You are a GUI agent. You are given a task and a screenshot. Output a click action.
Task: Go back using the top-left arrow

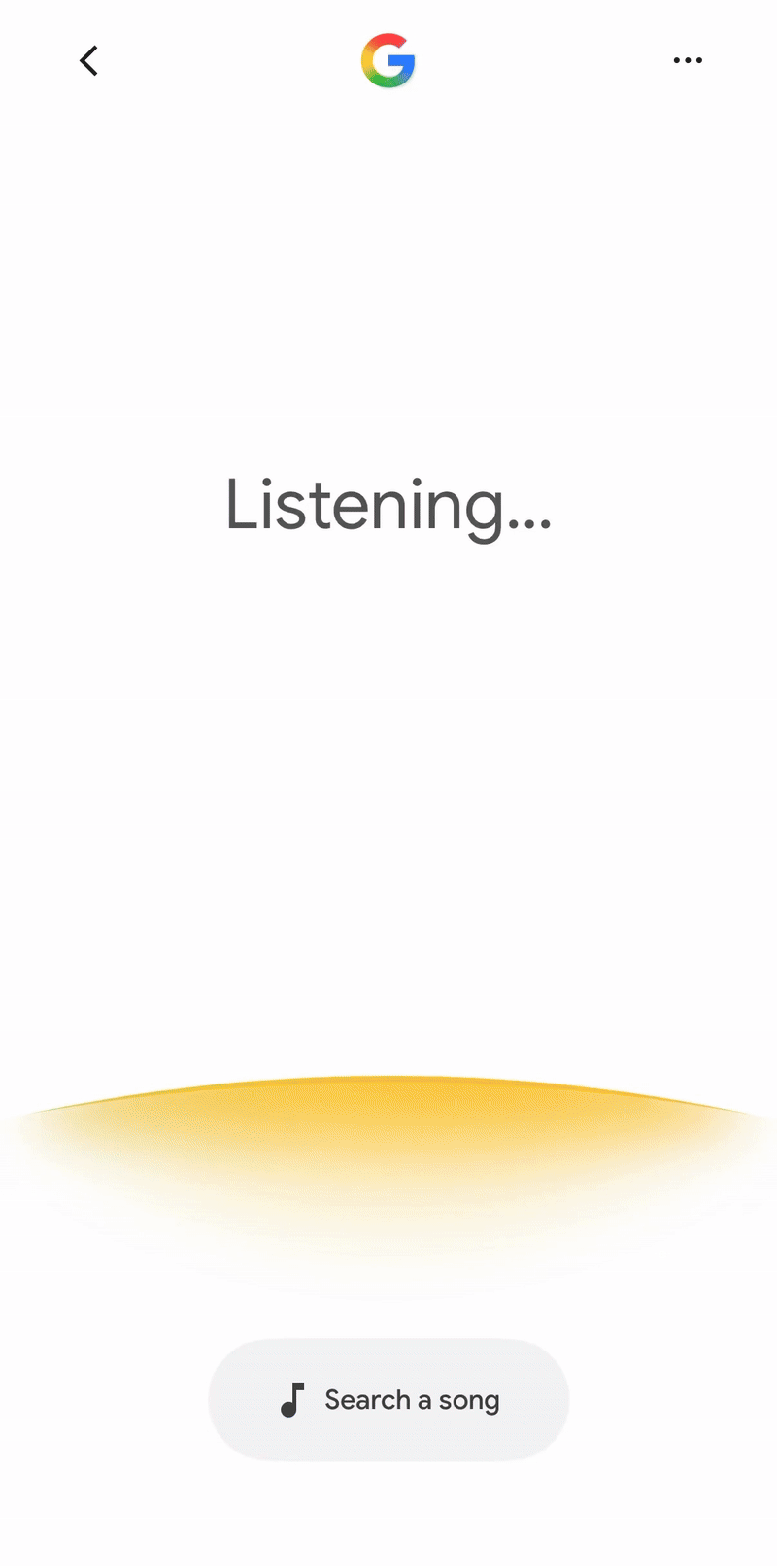(x=88, y=61)
